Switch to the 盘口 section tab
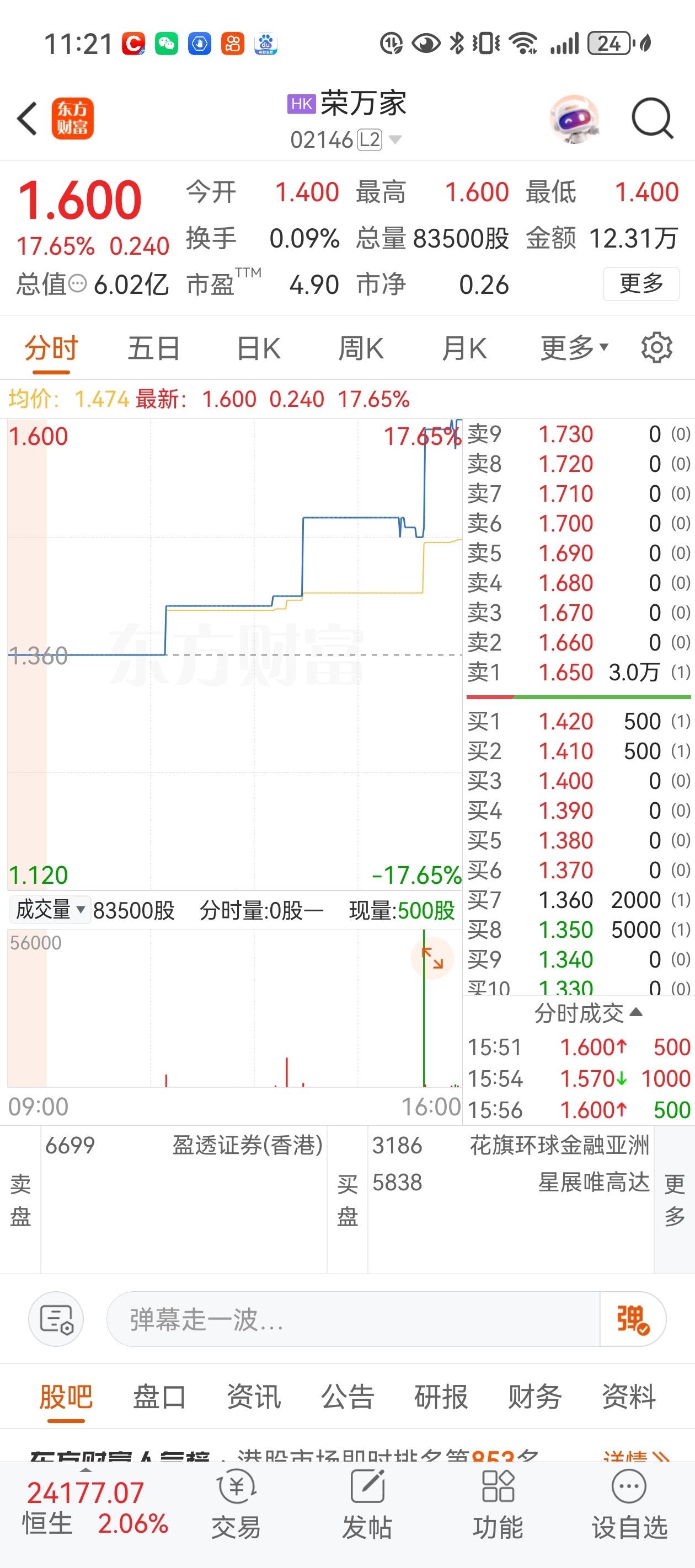Viewport: 695px width, 1568px height. [159, 1396]
